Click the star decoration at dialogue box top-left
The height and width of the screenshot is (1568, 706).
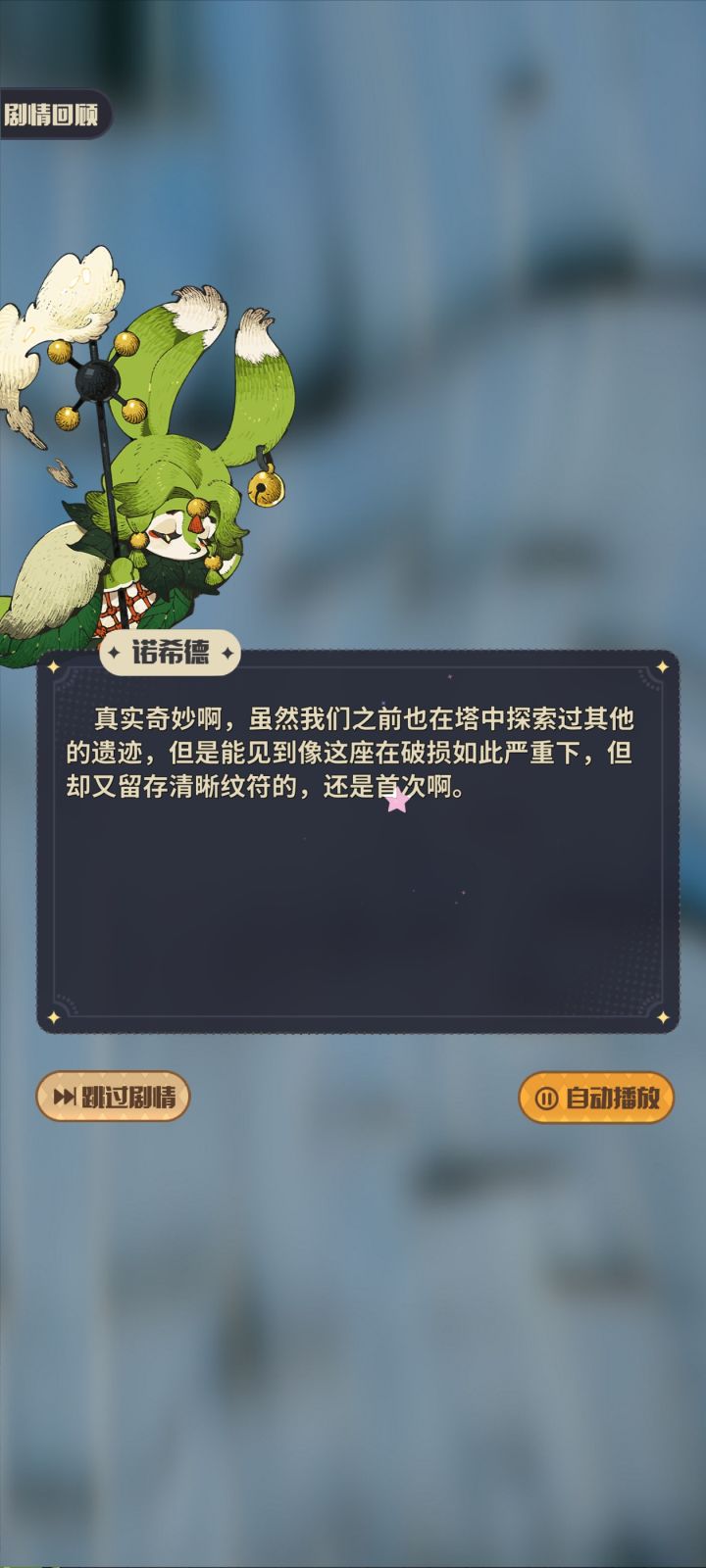point(55,669)
